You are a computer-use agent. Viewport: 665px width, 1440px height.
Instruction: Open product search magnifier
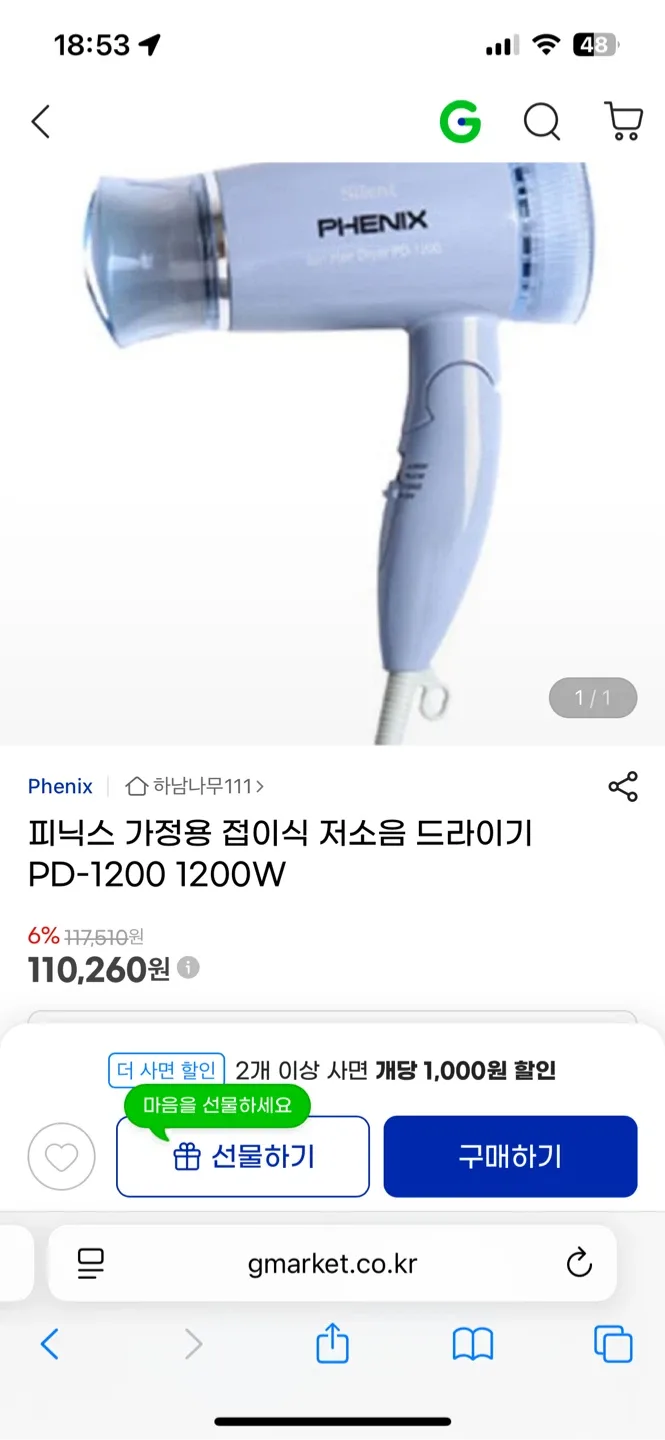click(x=542, y=123)
